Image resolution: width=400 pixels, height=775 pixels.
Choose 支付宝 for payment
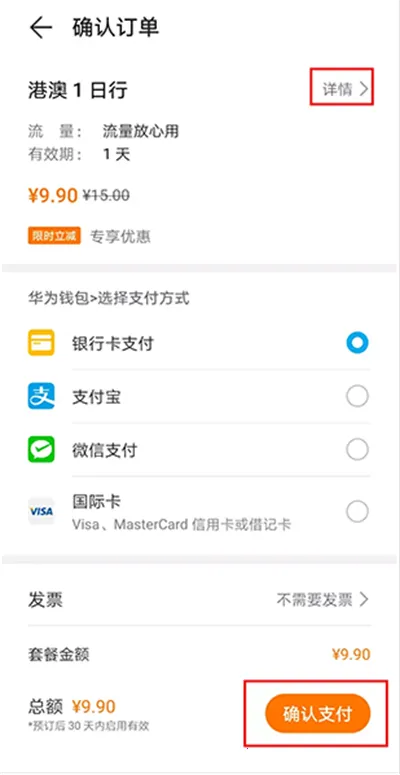(x=199, y=397)
